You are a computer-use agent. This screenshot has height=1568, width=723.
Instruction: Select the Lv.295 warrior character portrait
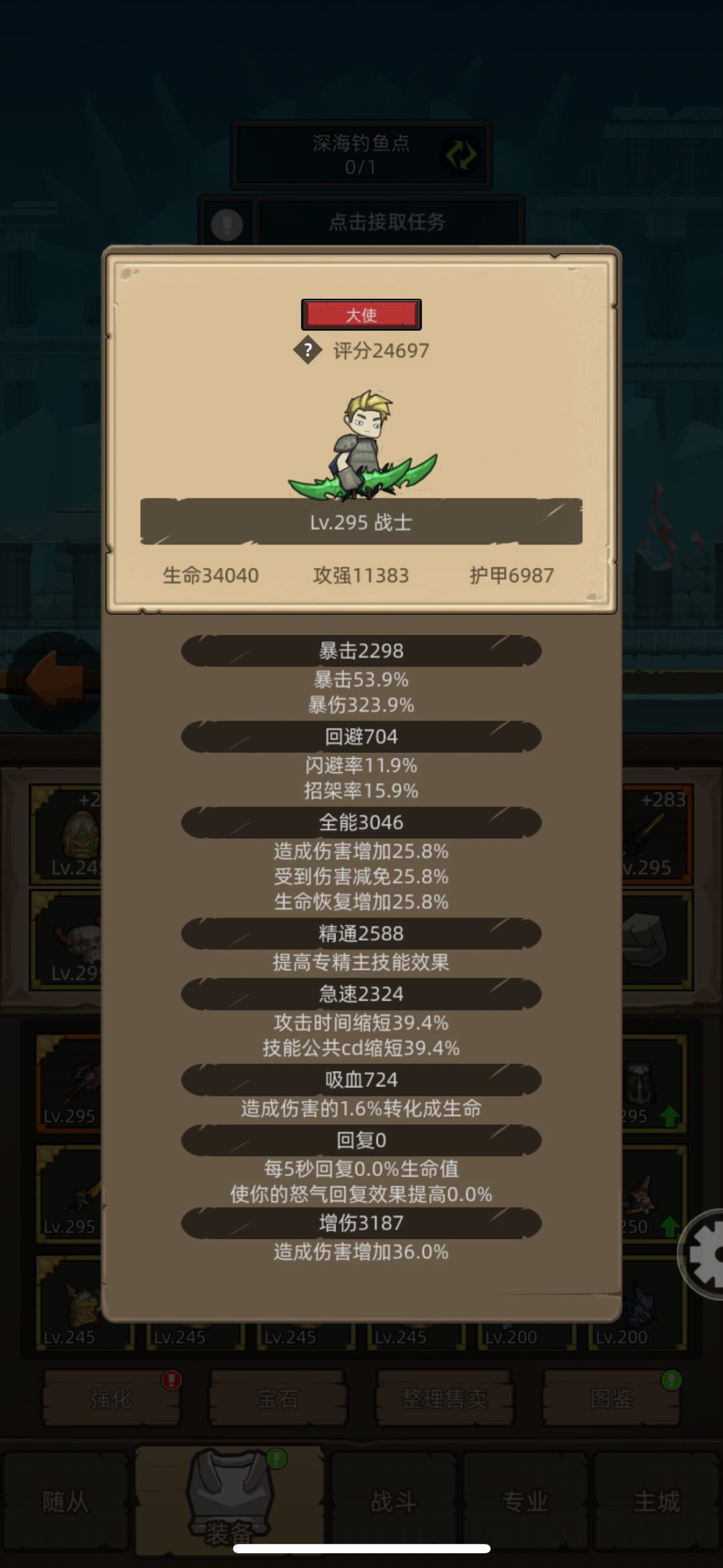[x=361, y=442]
